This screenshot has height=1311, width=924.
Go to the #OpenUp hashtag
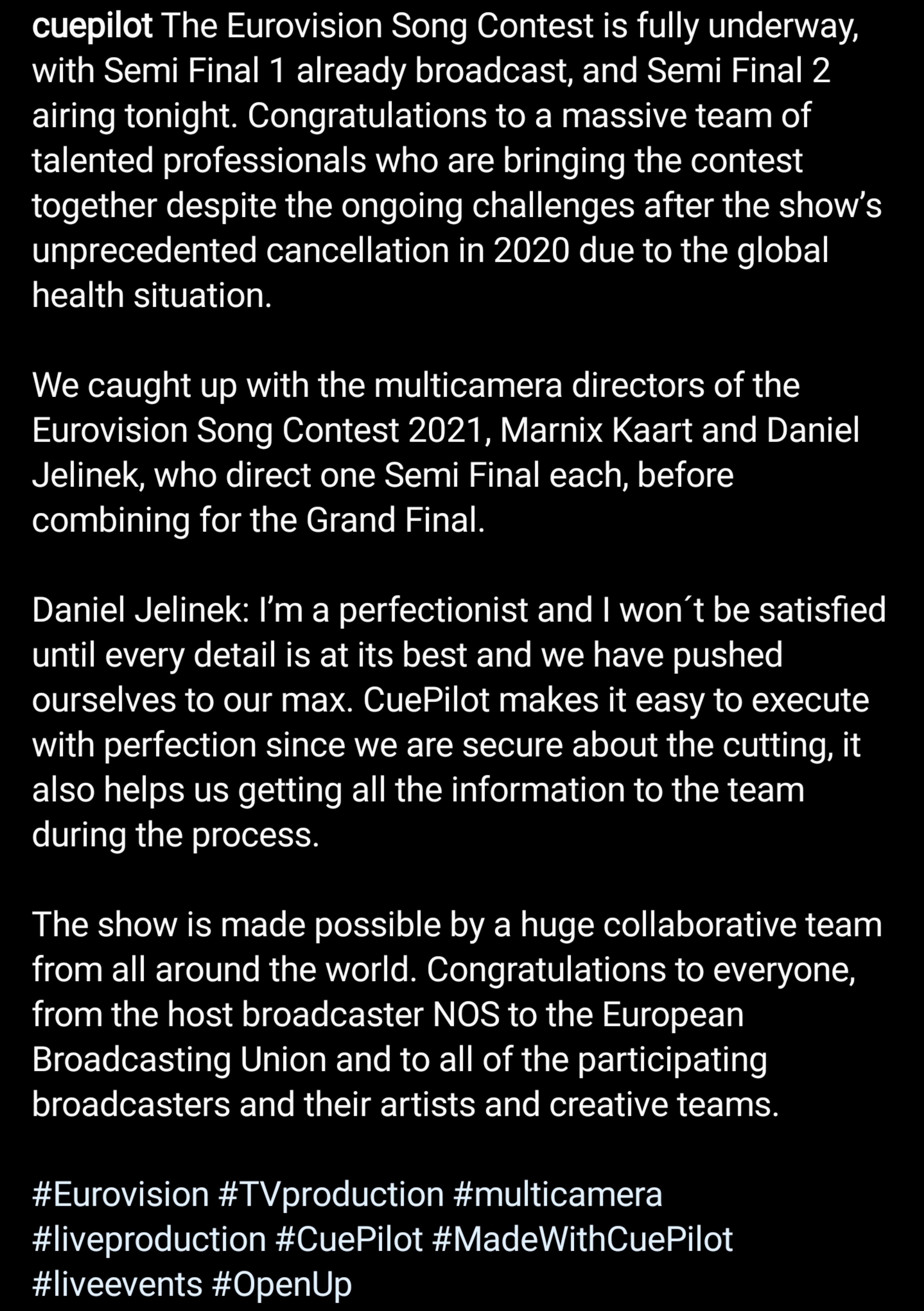click(282, 1285)
